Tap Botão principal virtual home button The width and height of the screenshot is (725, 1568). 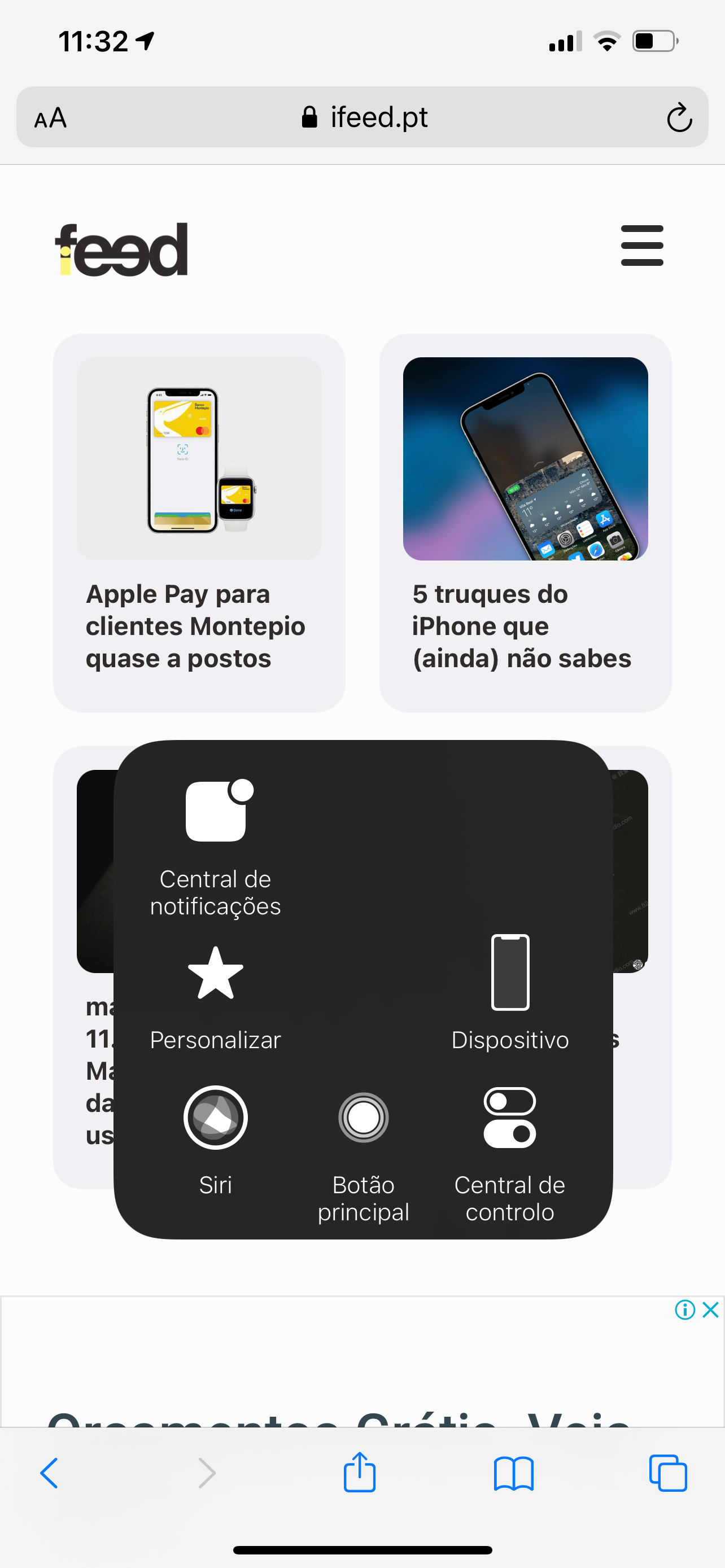(x=364, y=1155)
